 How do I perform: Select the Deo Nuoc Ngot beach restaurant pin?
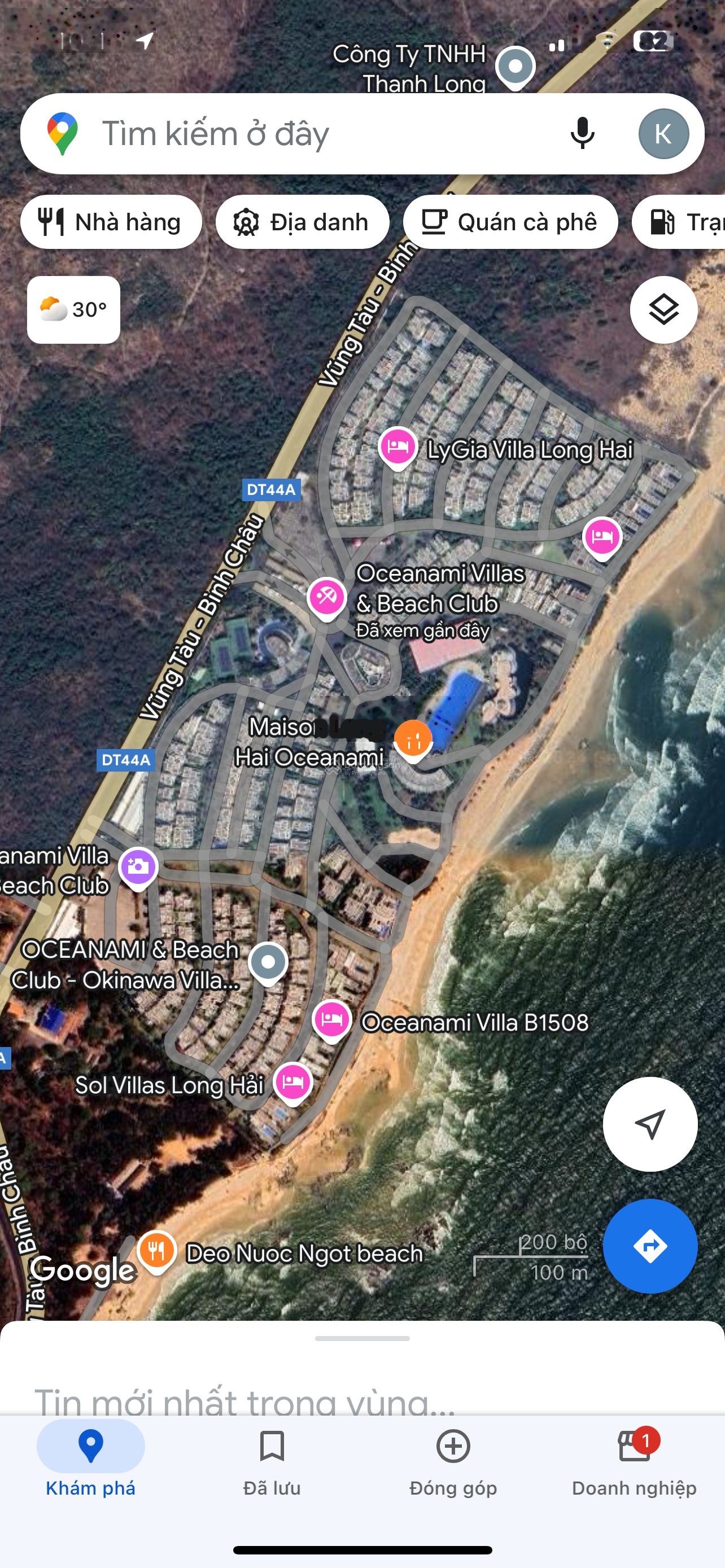(157, 1251)
